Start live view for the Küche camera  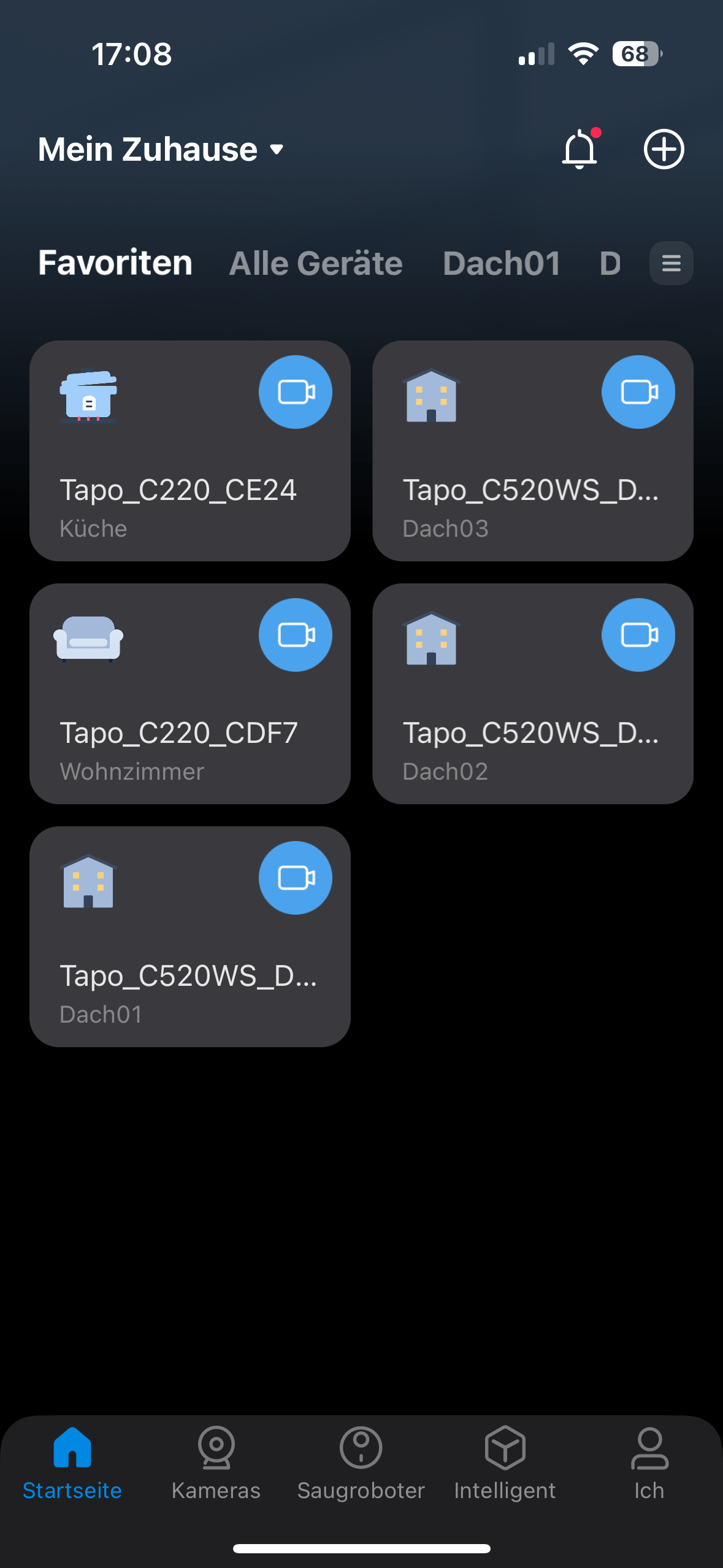coord(295,392)
